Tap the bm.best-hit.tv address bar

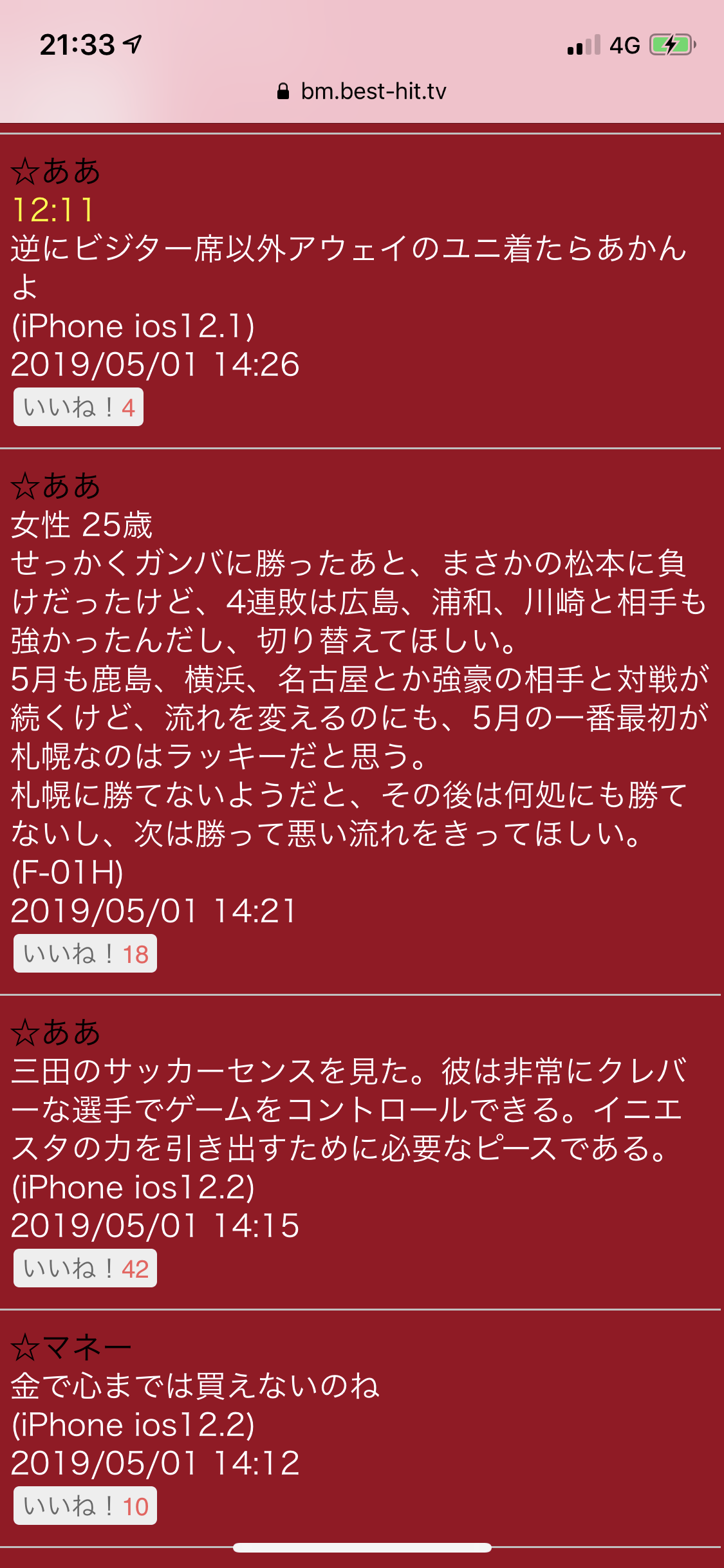pyautogui.click(x=362, y=91)
